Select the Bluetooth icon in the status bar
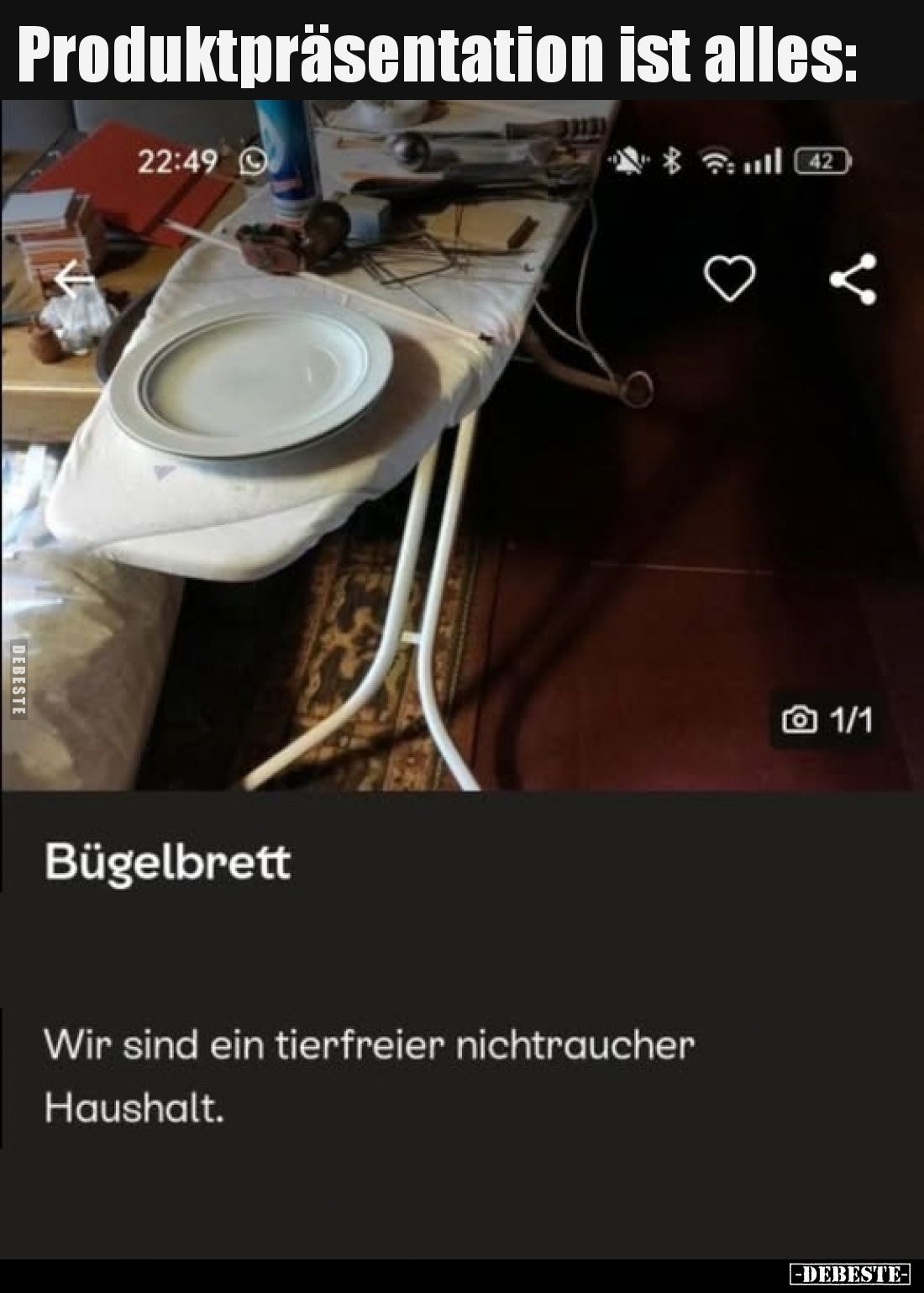The height and width of the screenshot is (1293, 924). tap(672, 160)
